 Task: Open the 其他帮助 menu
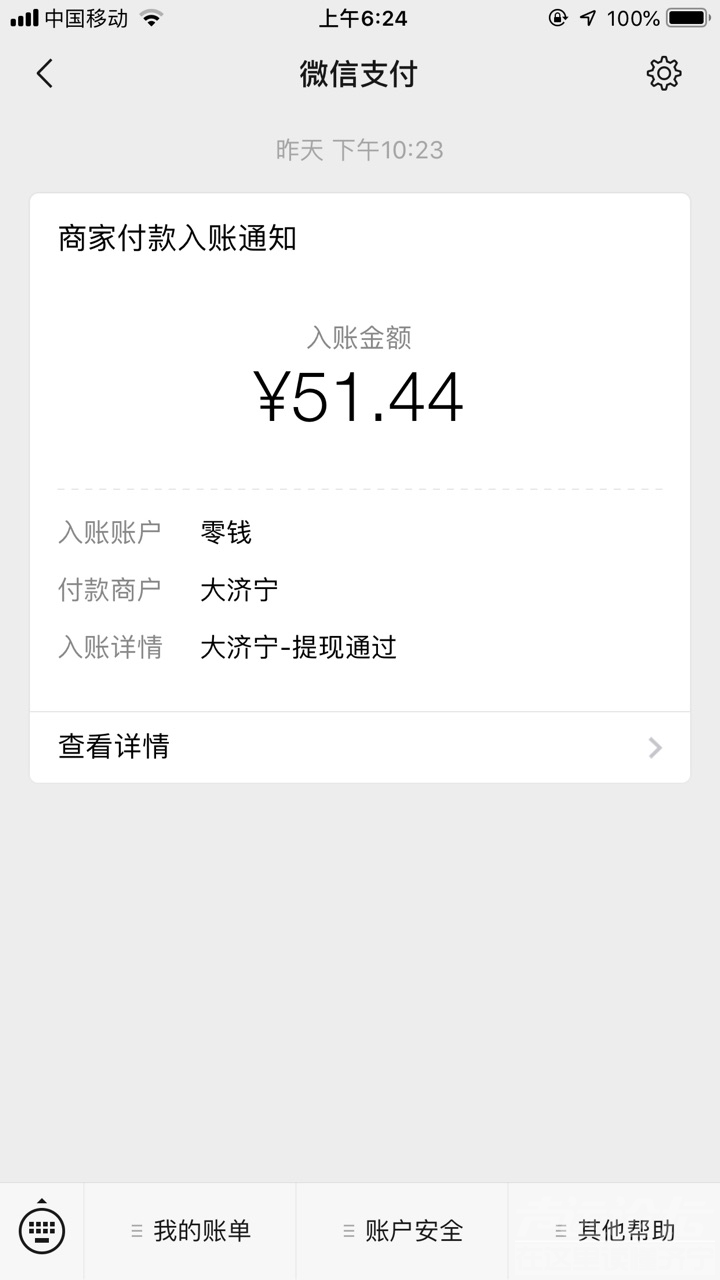pos(615,1231)
